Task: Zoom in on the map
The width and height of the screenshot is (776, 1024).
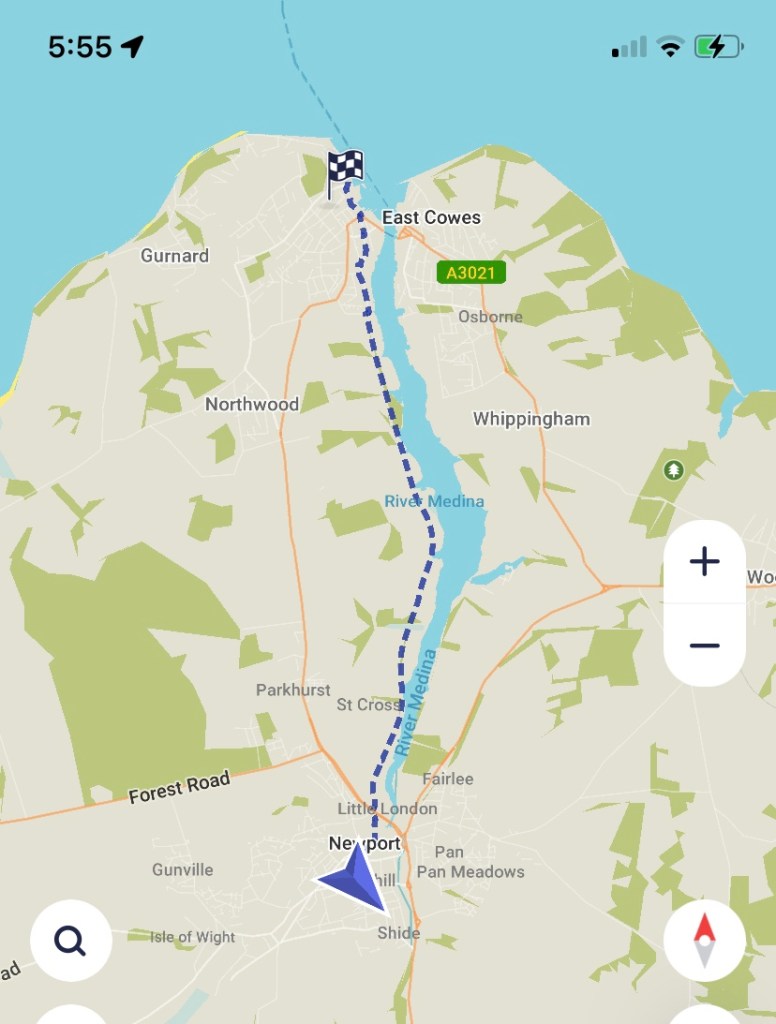Action: pyautogui.click(x=704, y=562)
